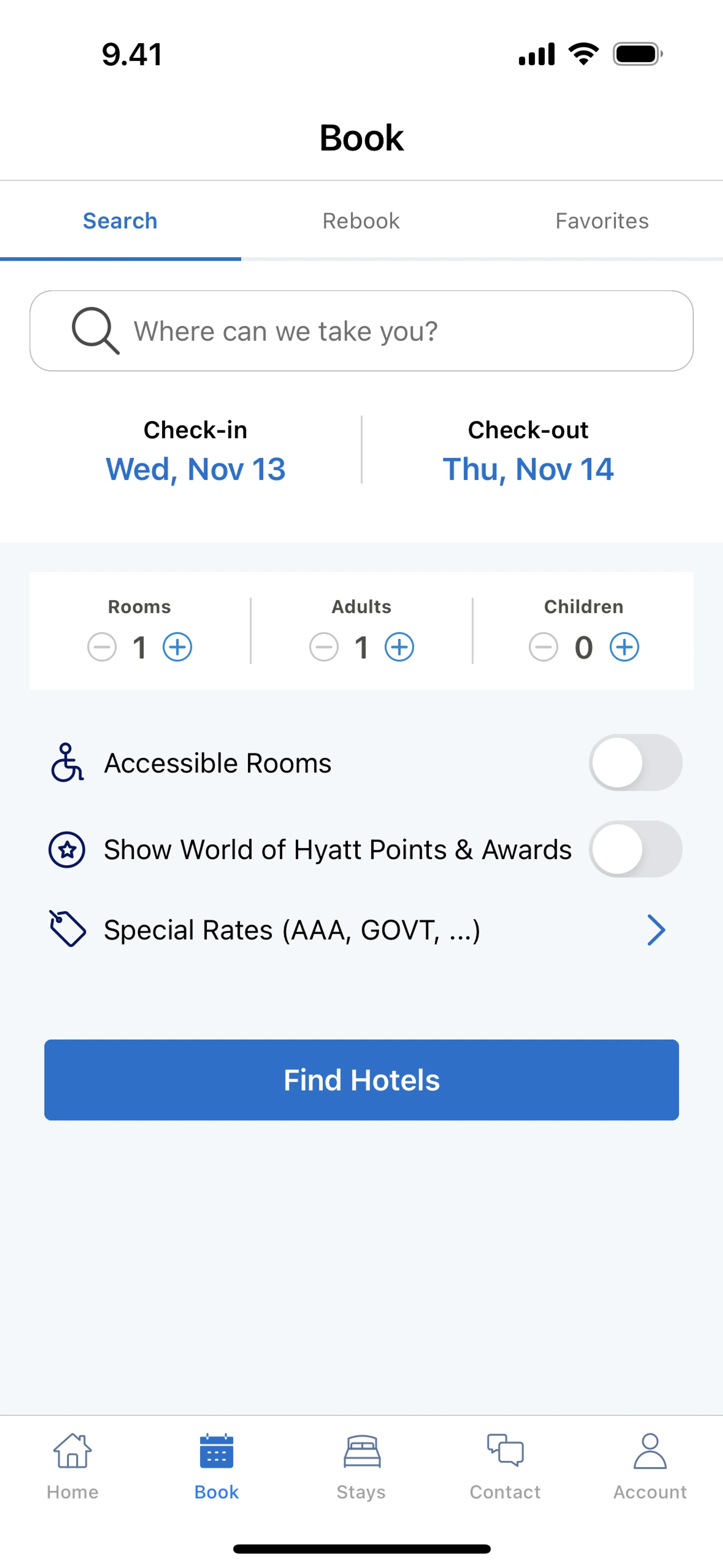The width and height of the screenshot is (723, 1568).
Task: Remove one adult
Action: tap(324, 646)
